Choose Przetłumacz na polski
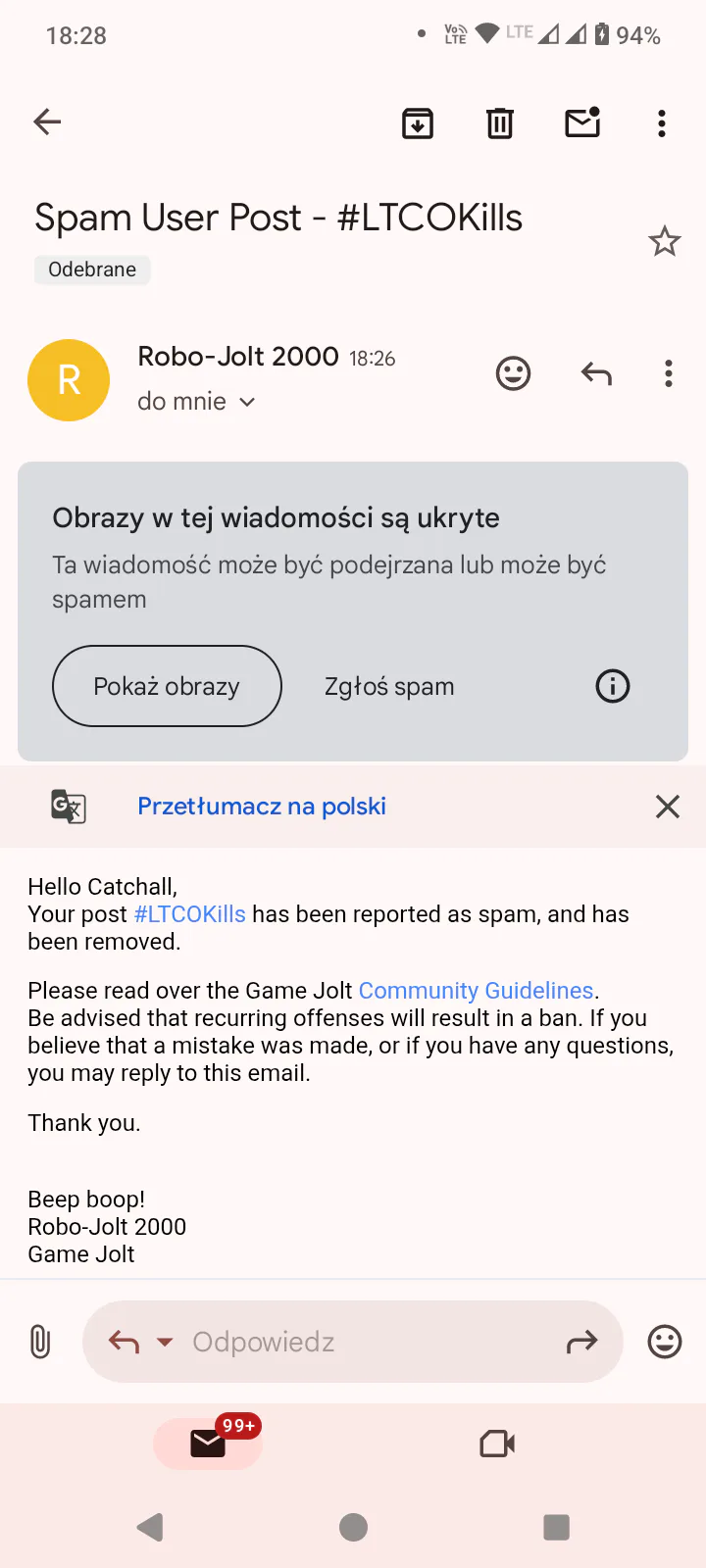 click(x=262, y=807)
